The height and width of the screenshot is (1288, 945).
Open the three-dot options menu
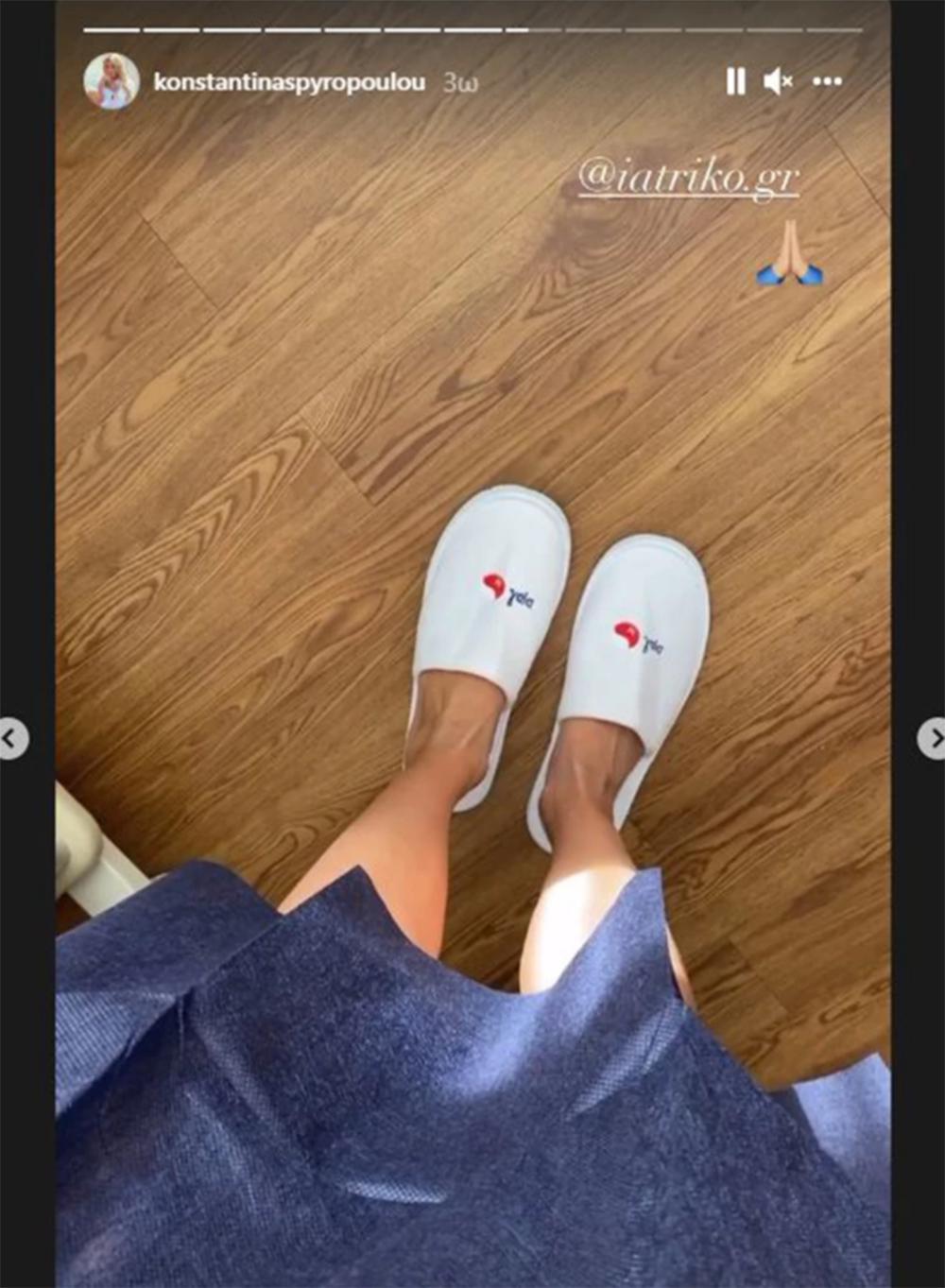click(827, 81)
